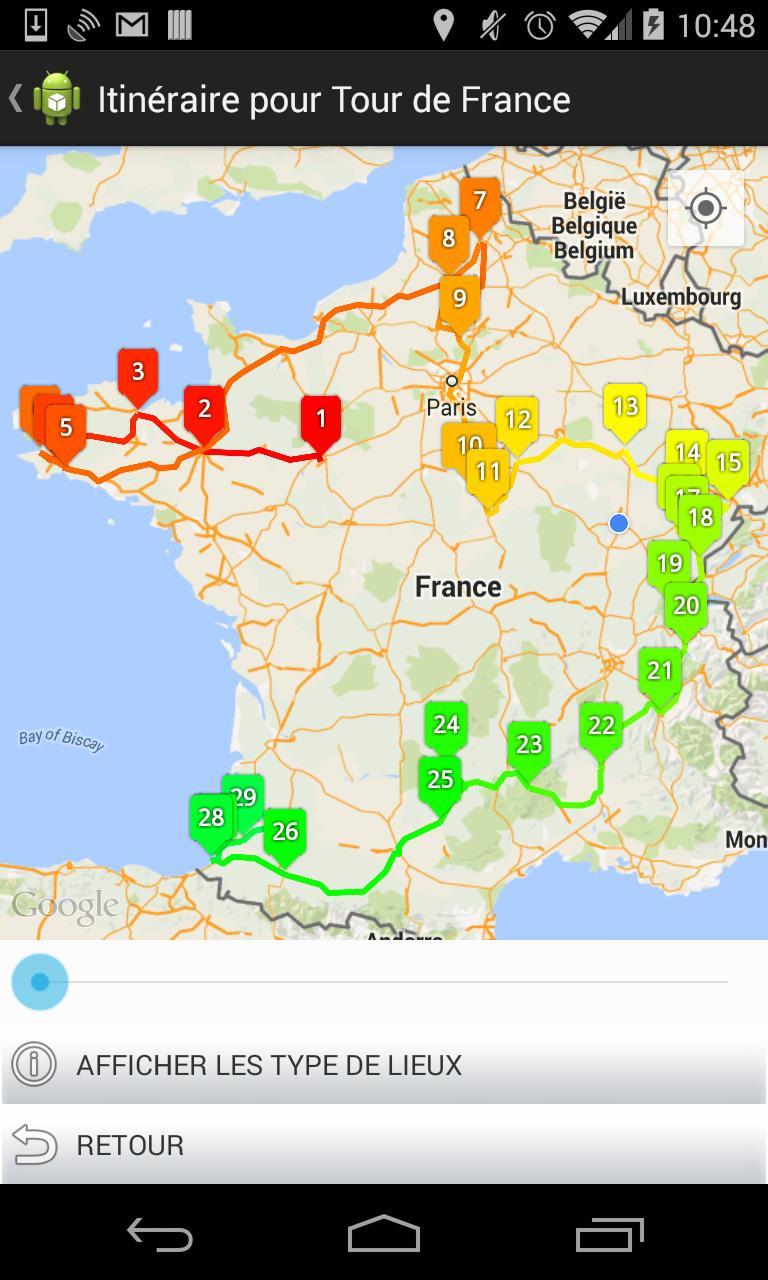Image resolution: width=768 pixels, height=1280 pixels.
Task: Open the recent apps view
Action: [610, 1235]
